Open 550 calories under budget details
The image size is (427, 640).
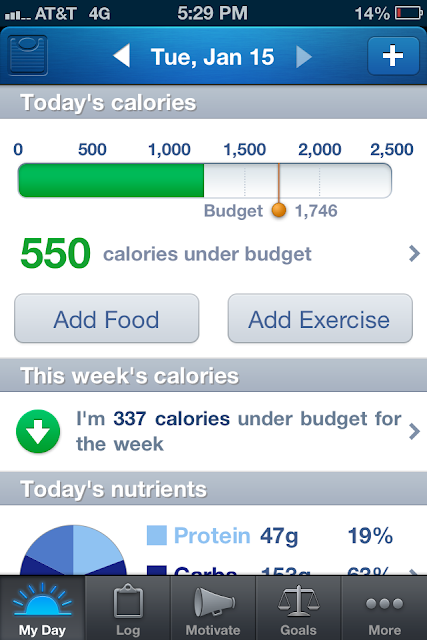coord(214,253)
